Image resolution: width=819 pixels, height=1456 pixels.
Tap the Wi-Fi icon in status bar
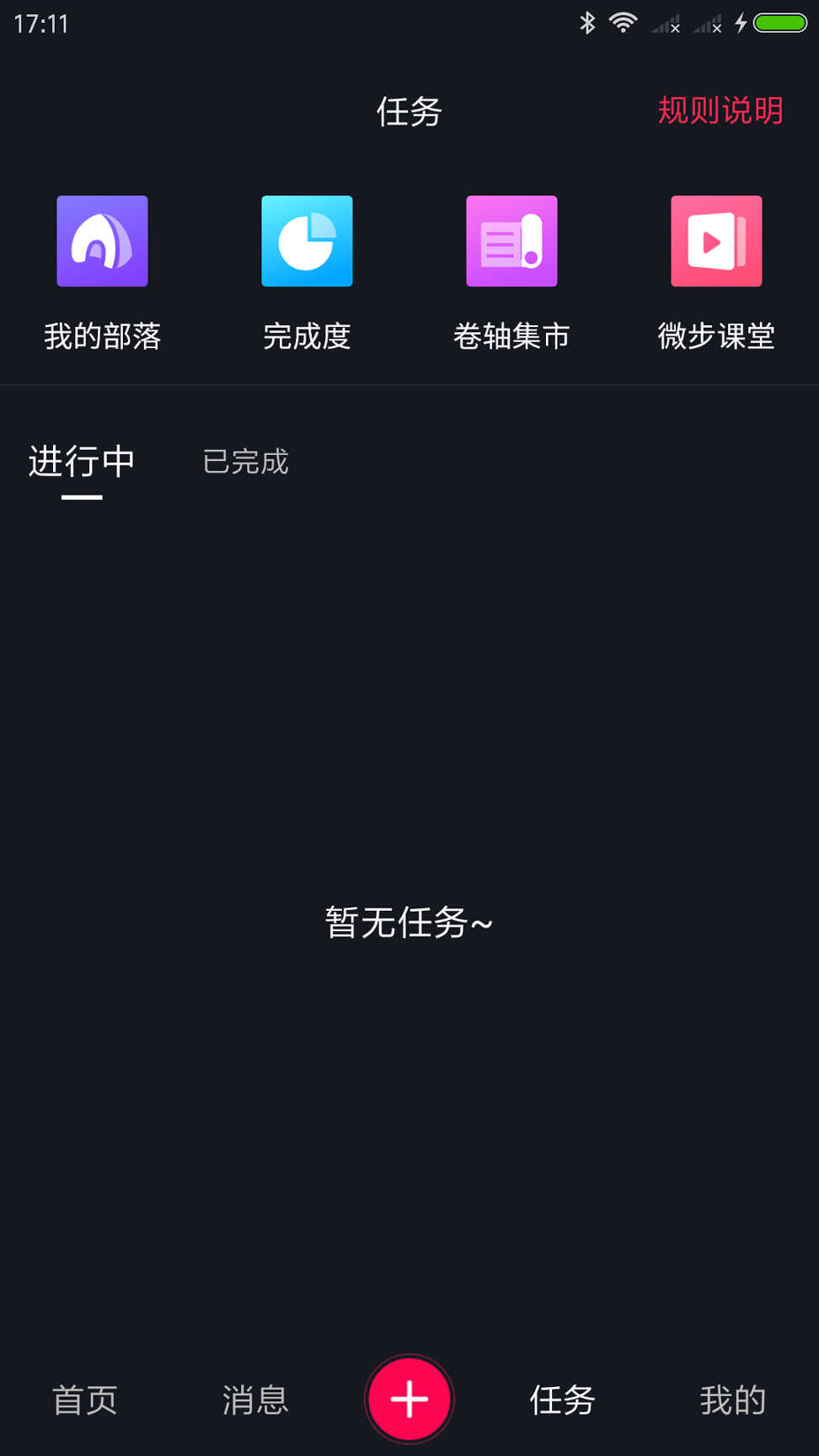pyautogui.click(x=623, y=23)
